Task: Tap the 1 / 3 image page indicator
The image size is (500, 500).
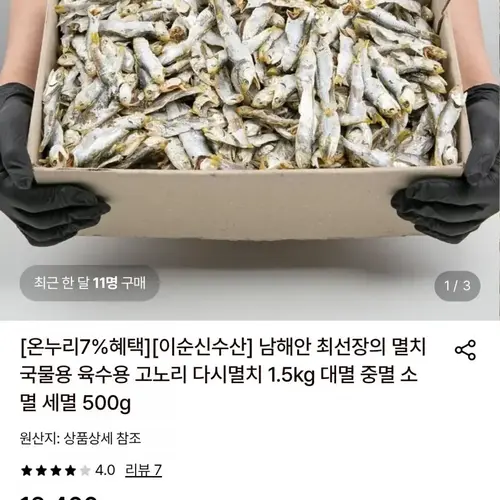Action: (457, 286)
